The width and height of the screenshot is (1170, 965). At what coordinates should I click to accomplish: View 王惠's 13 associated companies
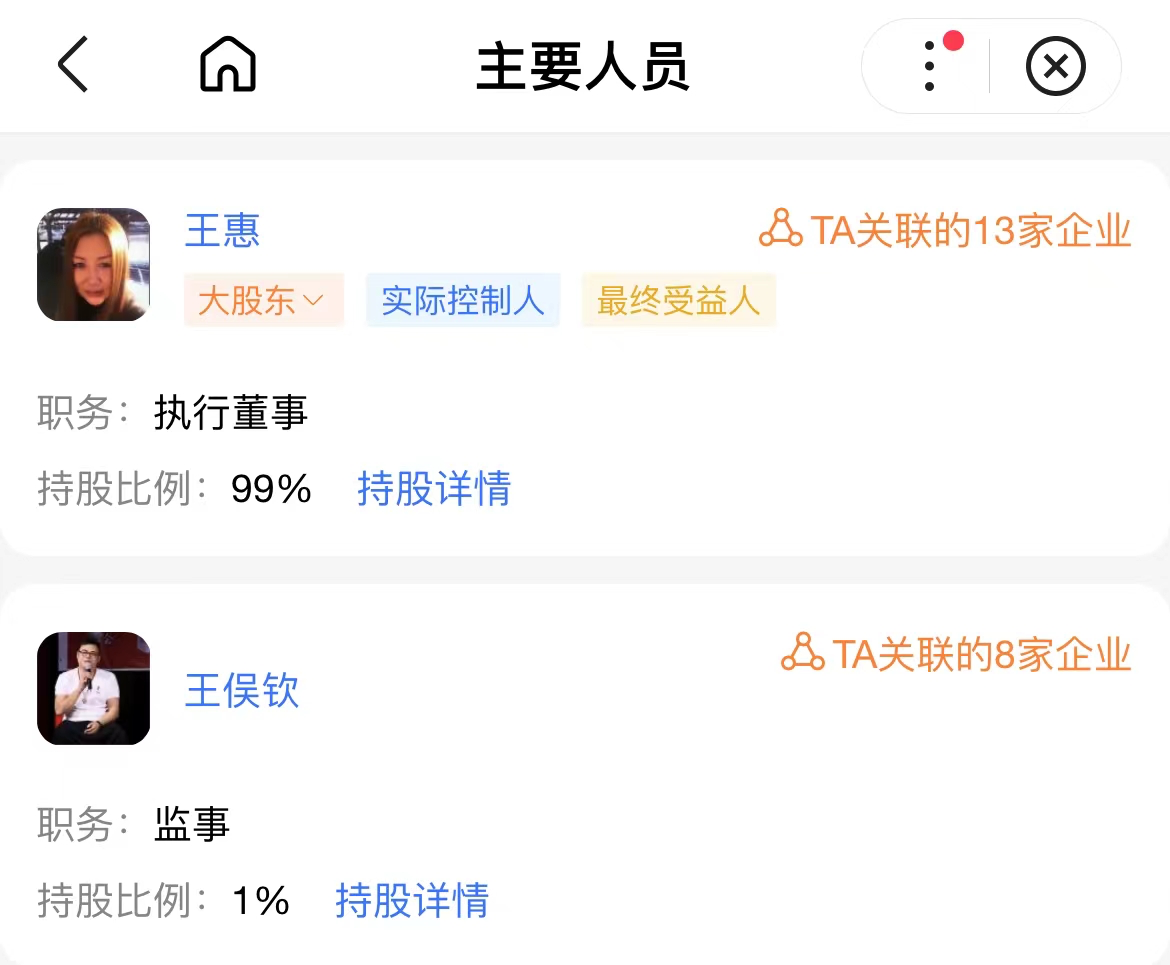click(945, 230)
